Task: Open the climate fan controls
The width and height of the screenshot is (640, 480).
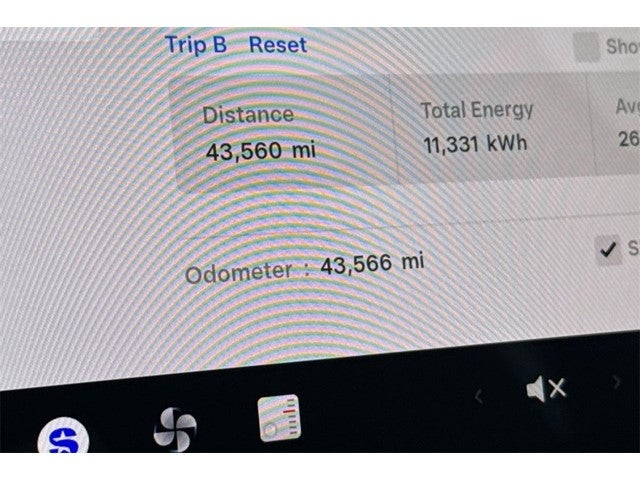Action: [x=175, y=428]
